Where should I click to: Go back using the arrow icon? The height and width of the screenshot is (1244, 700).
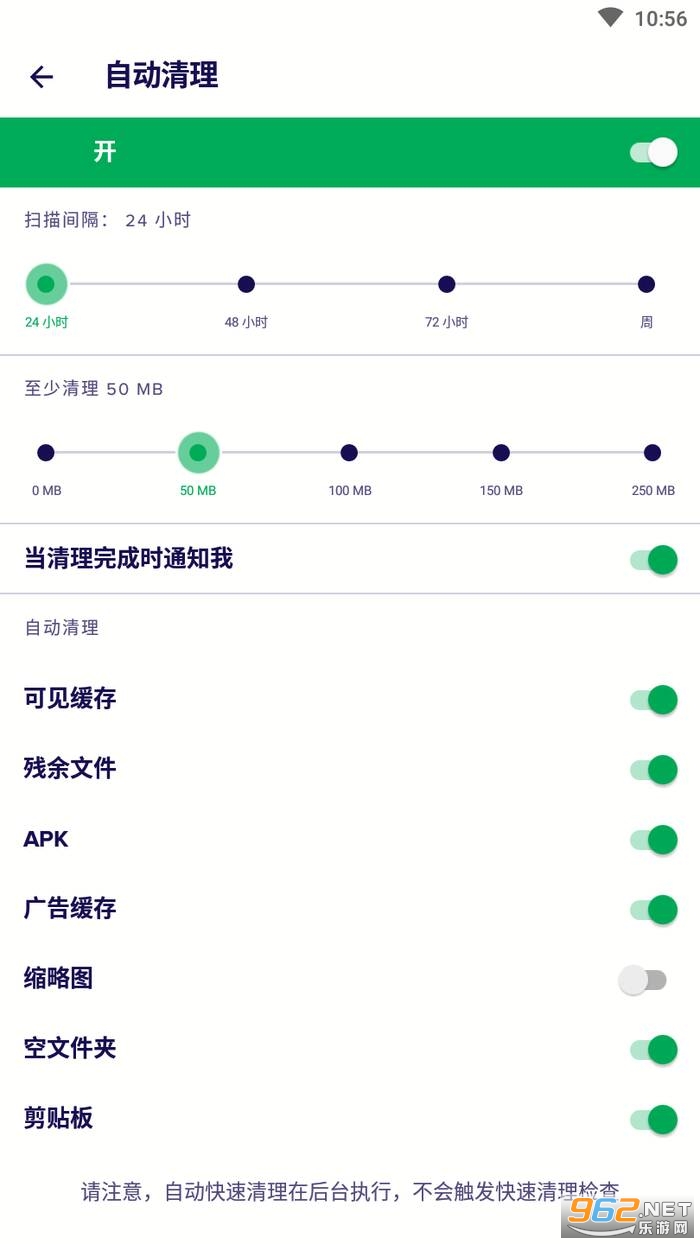click(x=41, y=77)
